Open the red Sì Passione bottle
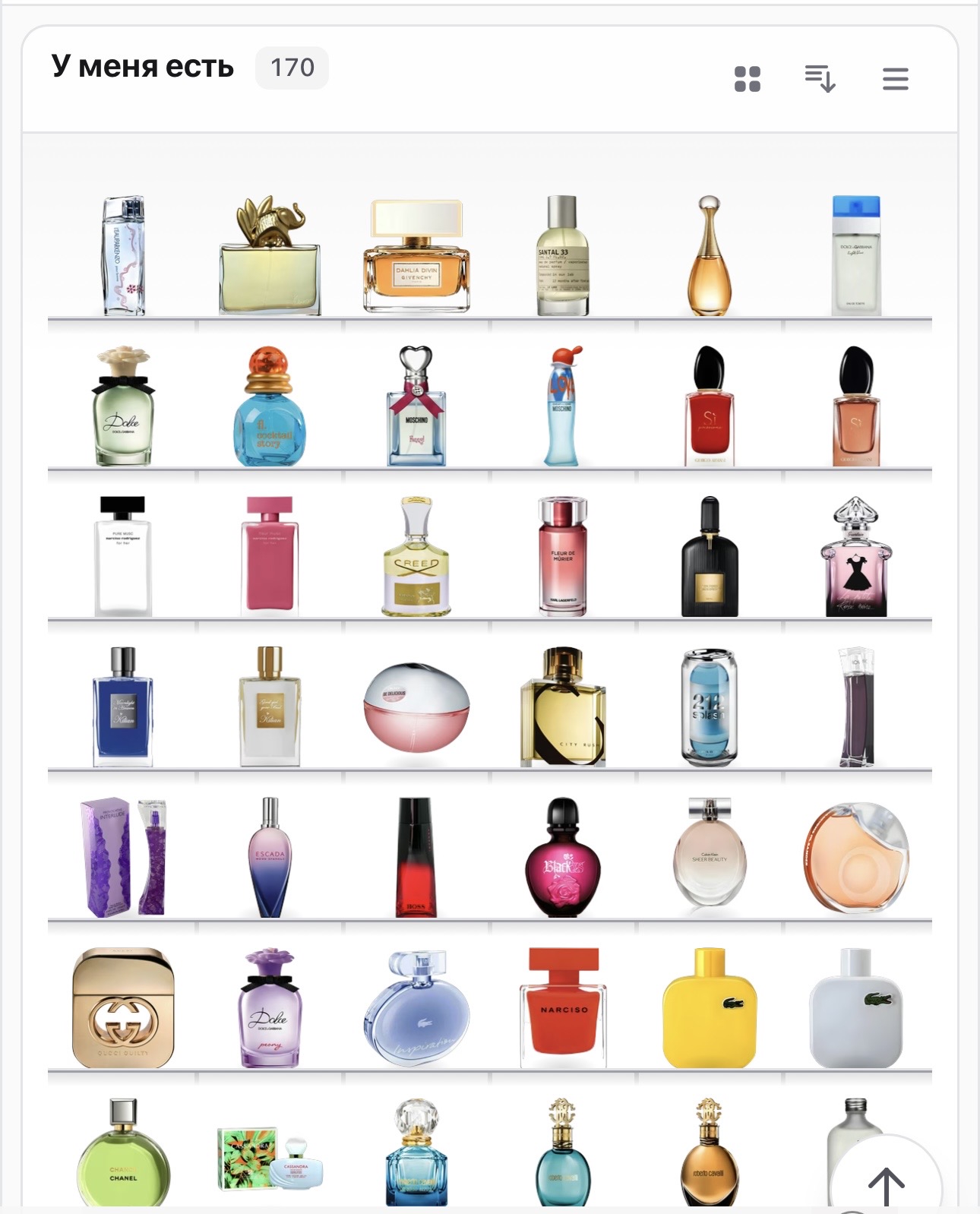Image resolution: width=980 pixels, height=1214 pixels. click(x=710, y=406)
